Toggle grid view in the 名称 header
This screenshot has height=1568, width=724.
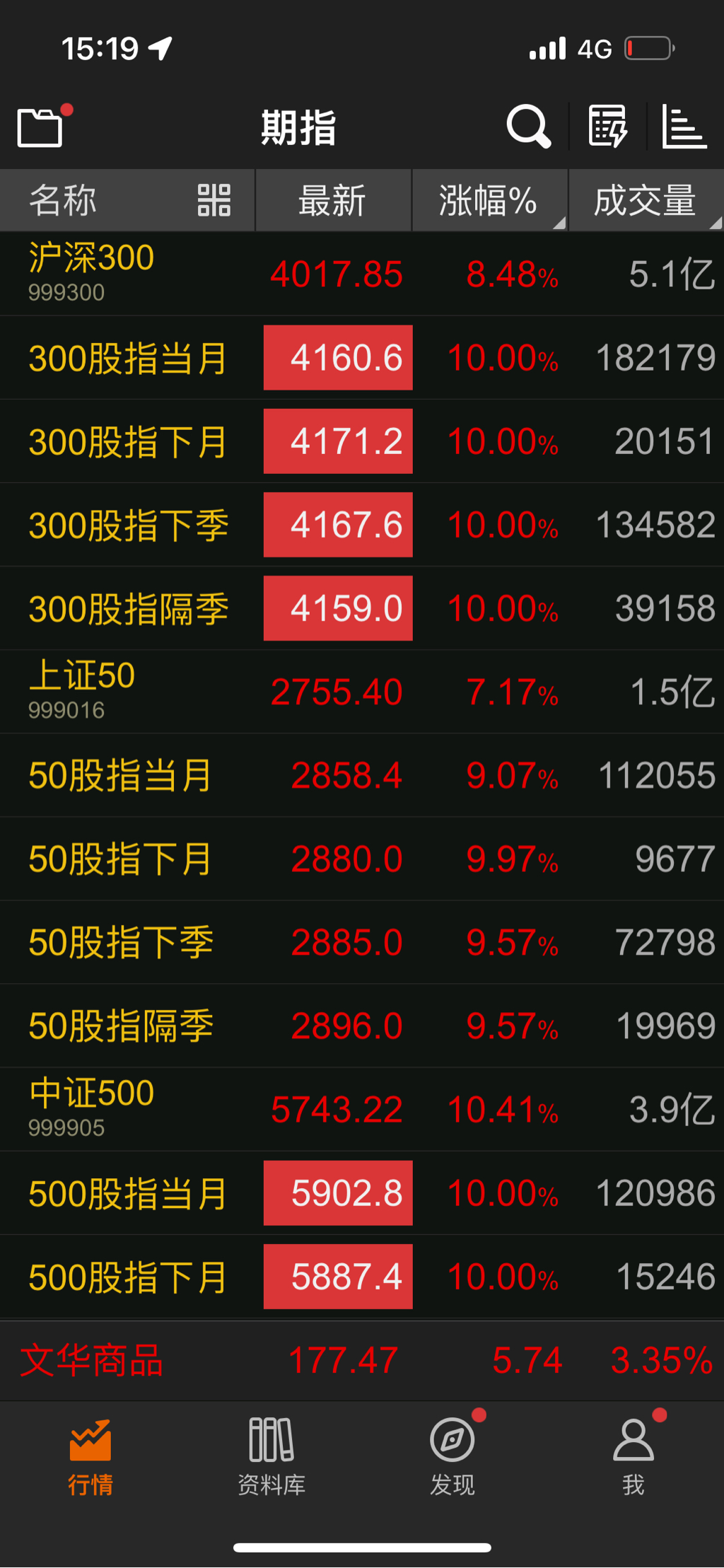214,200
